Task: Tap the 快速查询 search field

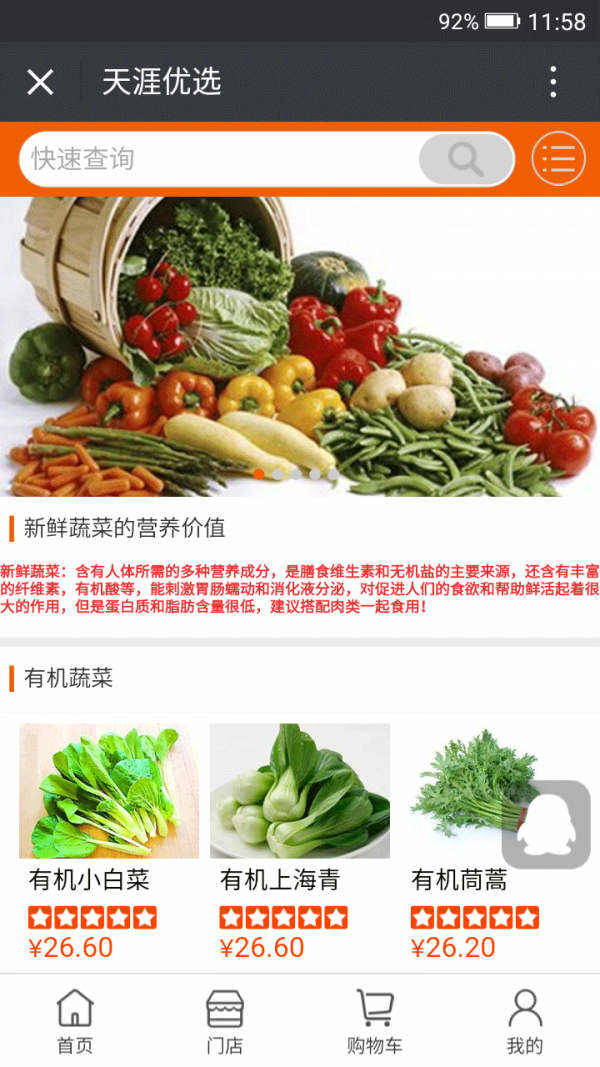Action: 220,159
